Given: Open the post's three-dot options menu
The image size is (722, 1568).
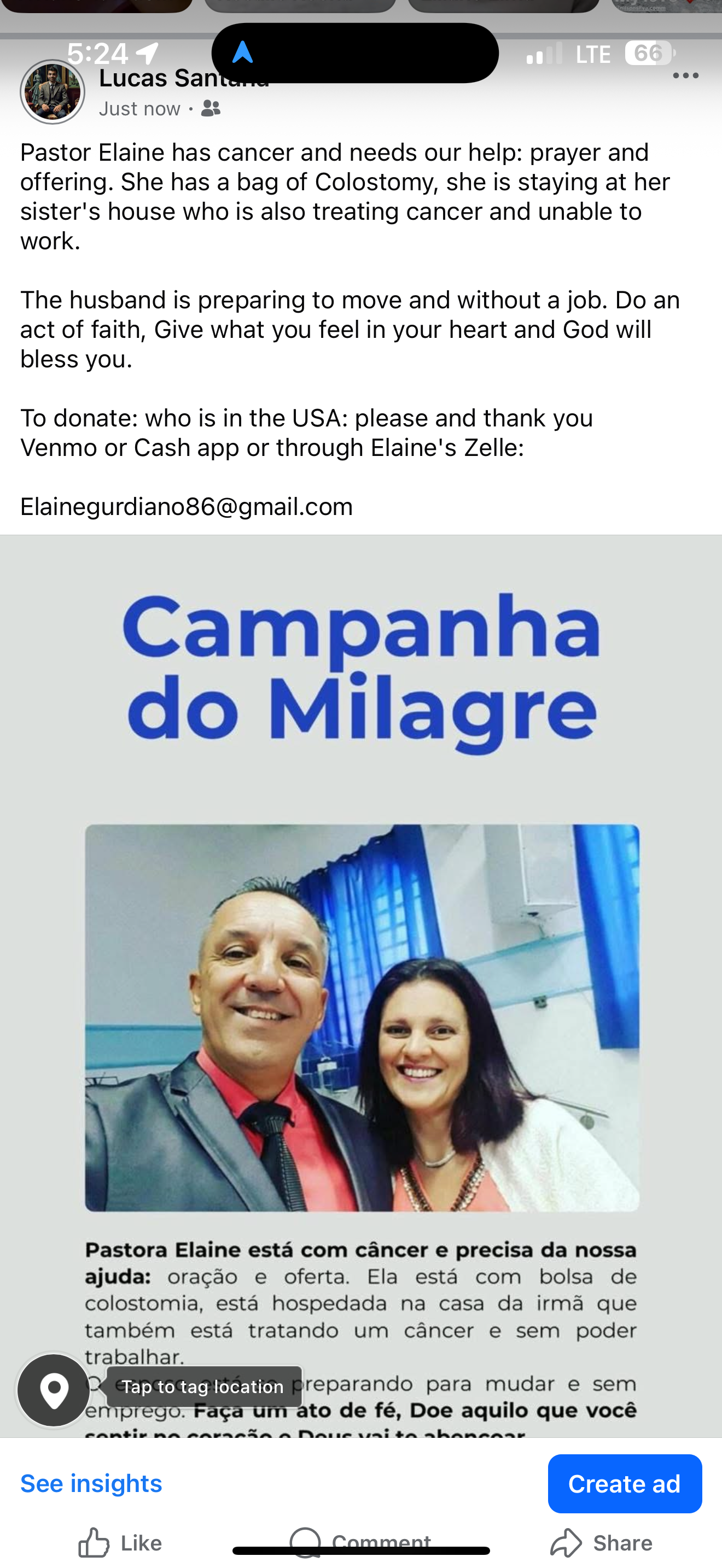Looking at the screenshot, I should click(685, 75).
